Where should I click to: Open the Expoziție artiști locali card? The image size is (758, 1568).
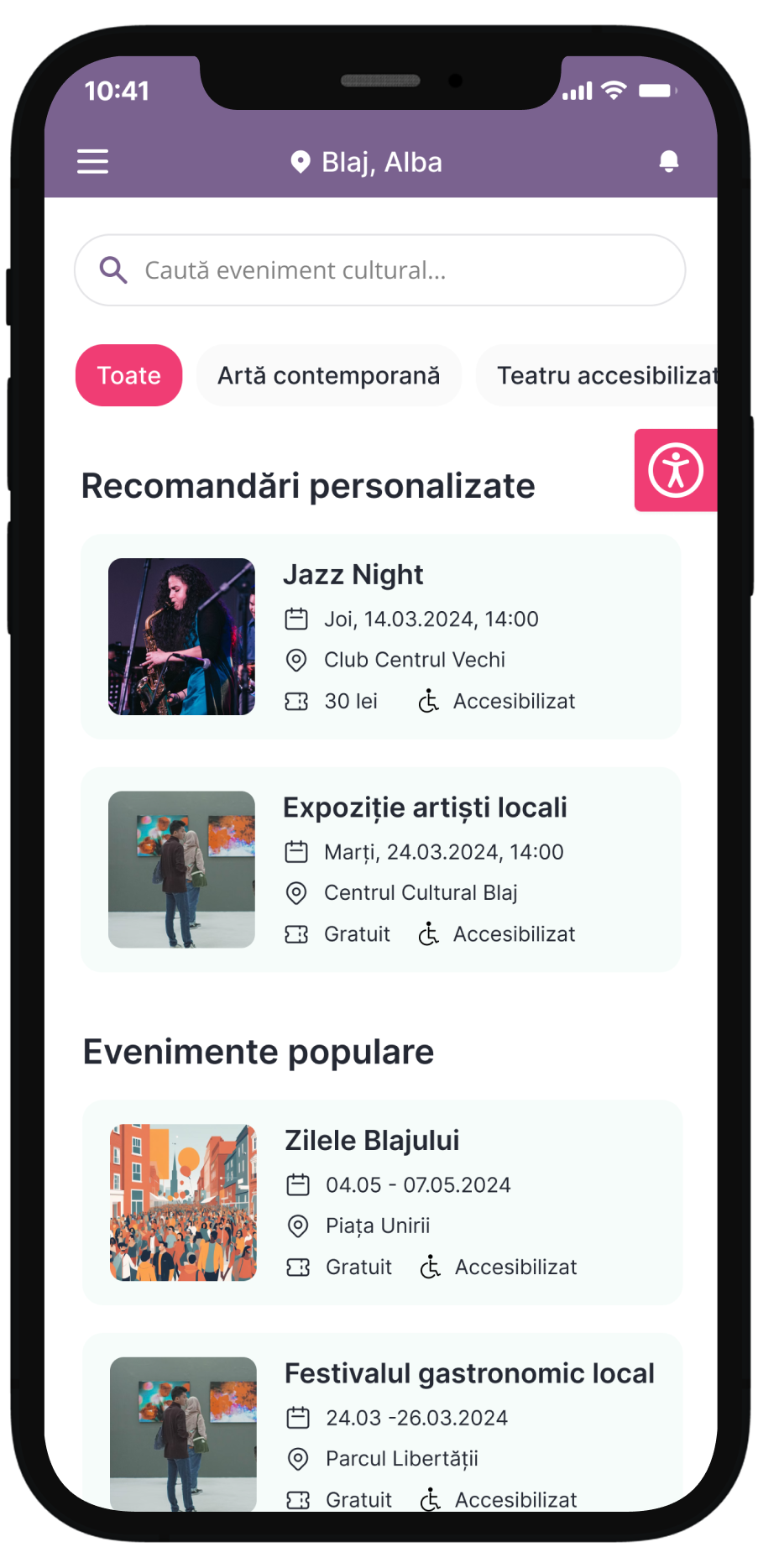pos(380,870)
